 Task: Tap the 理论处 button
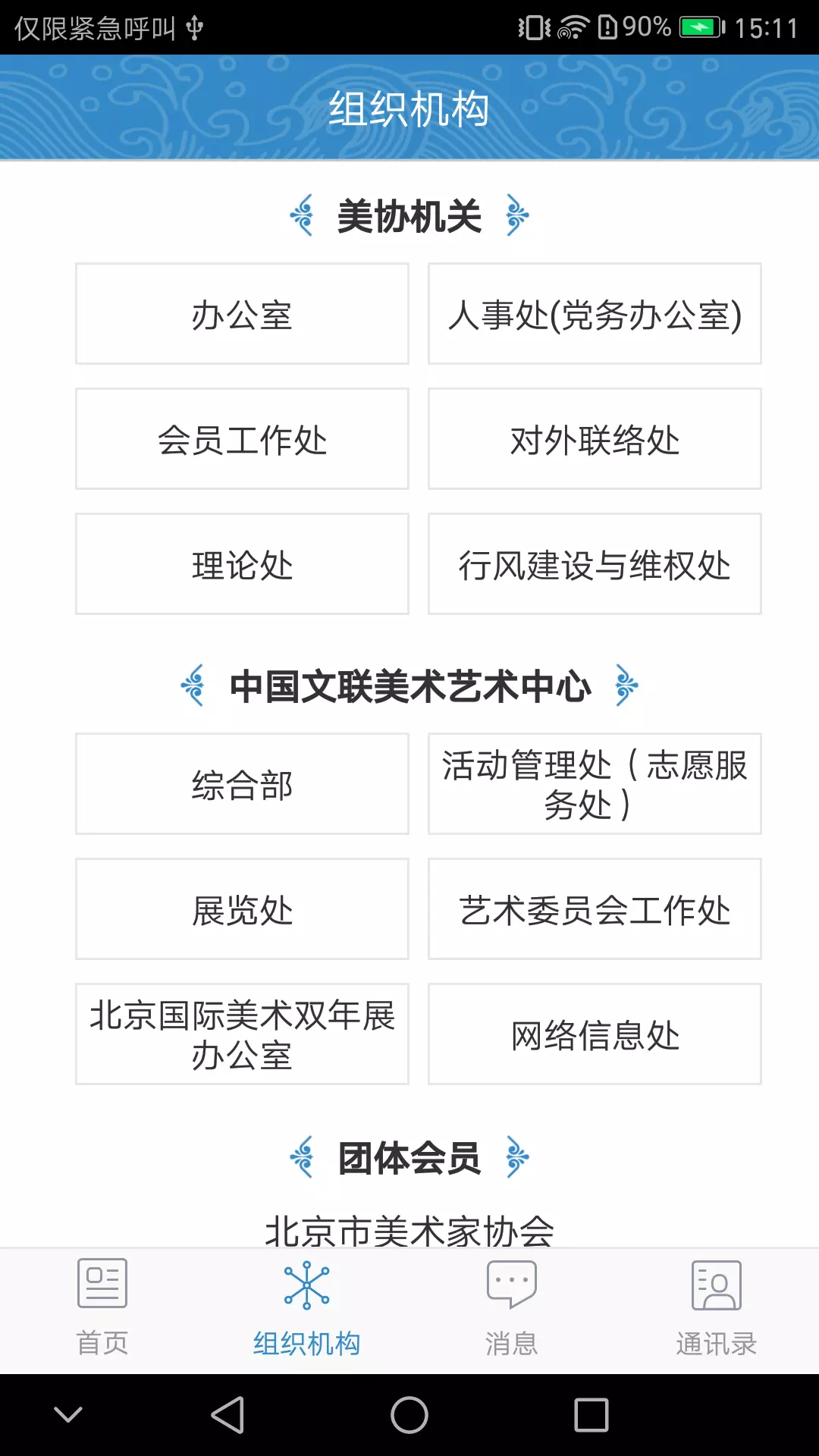coord(242,564)
